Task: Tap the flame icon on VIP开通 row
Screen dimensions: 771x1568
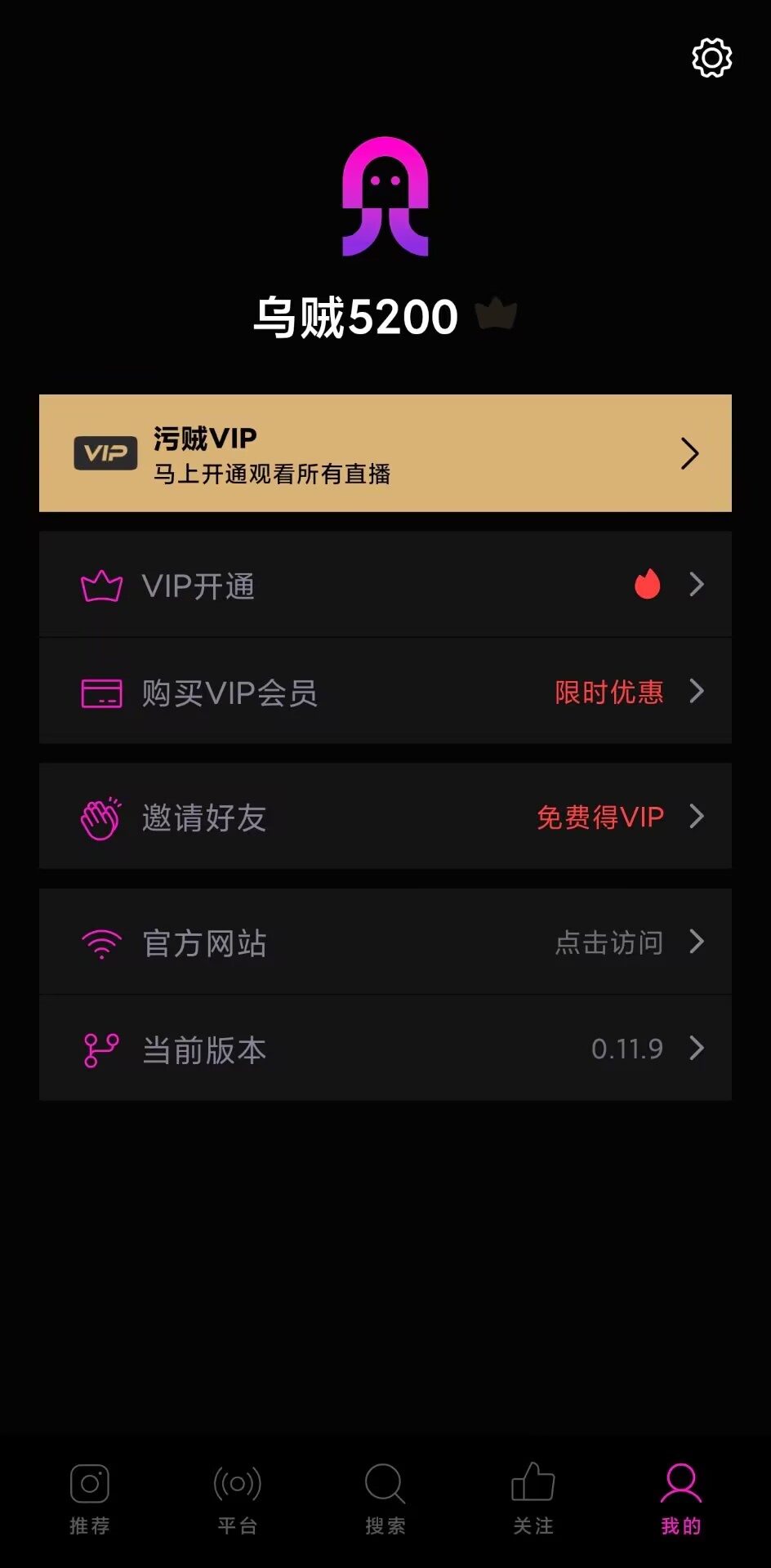Action: tap(647, 585)
